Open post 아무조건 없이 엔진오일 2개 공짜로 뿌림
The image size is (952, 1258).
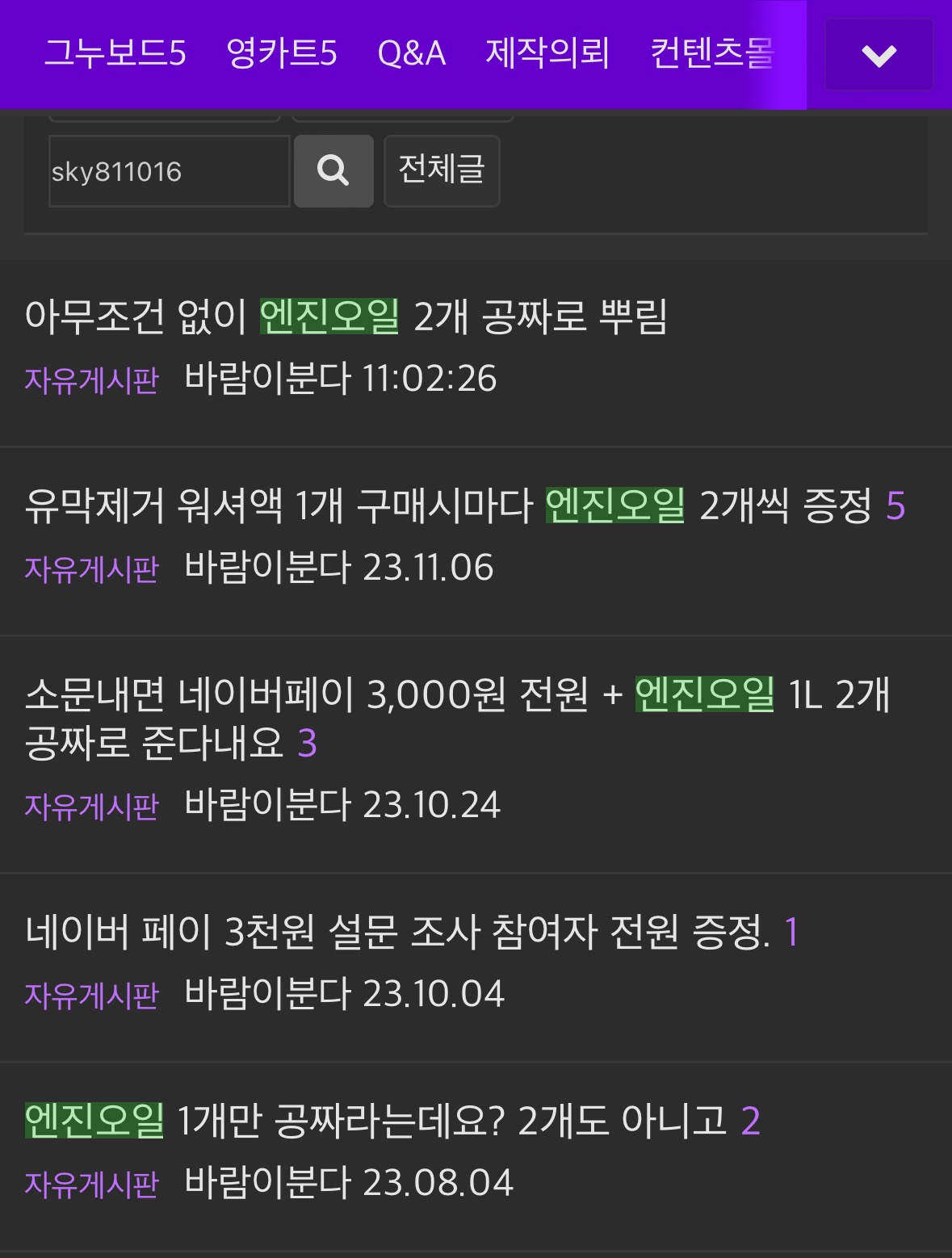[x=346, y=317]
